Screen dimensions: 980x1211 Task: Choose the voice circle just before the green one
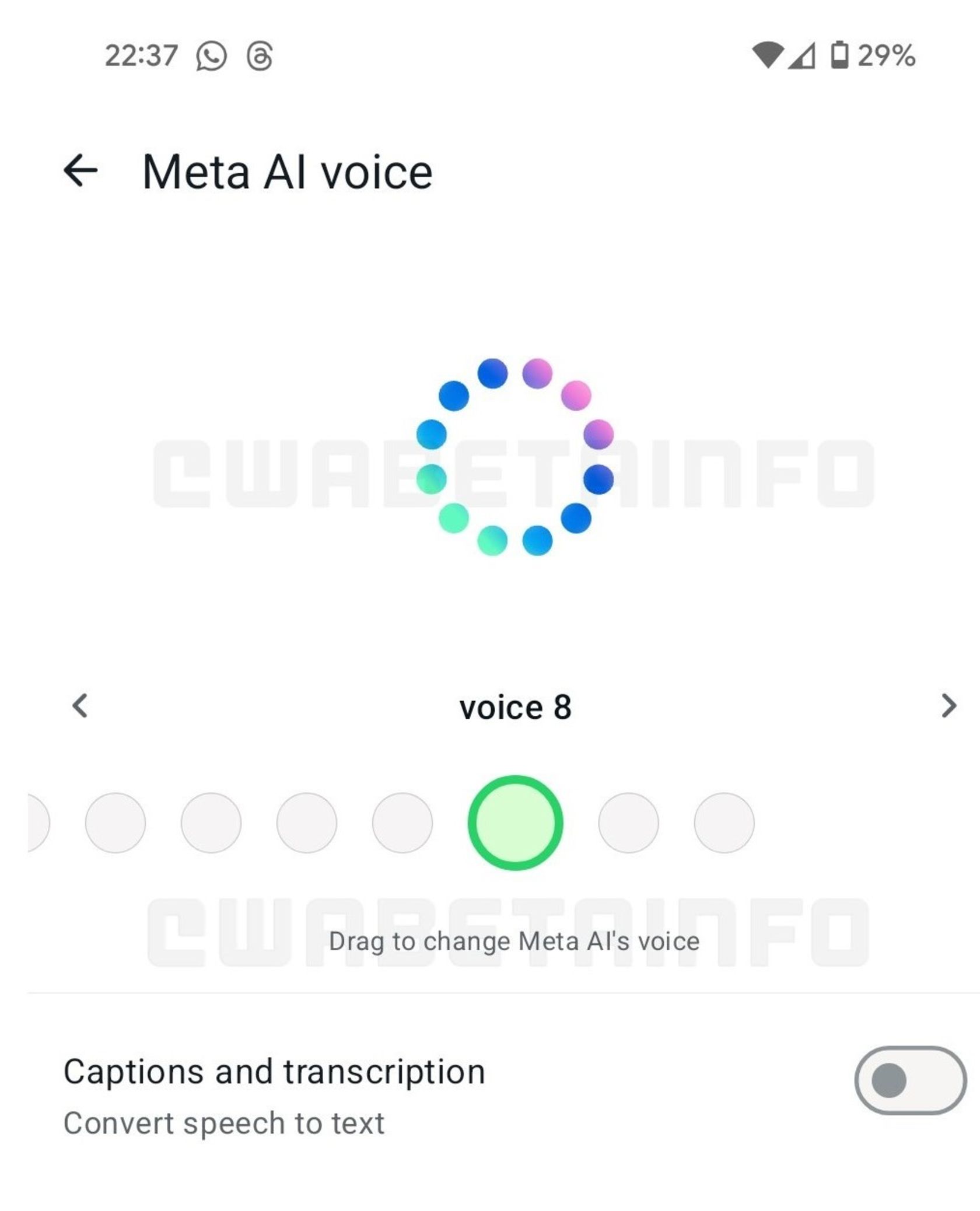(402, 822)
